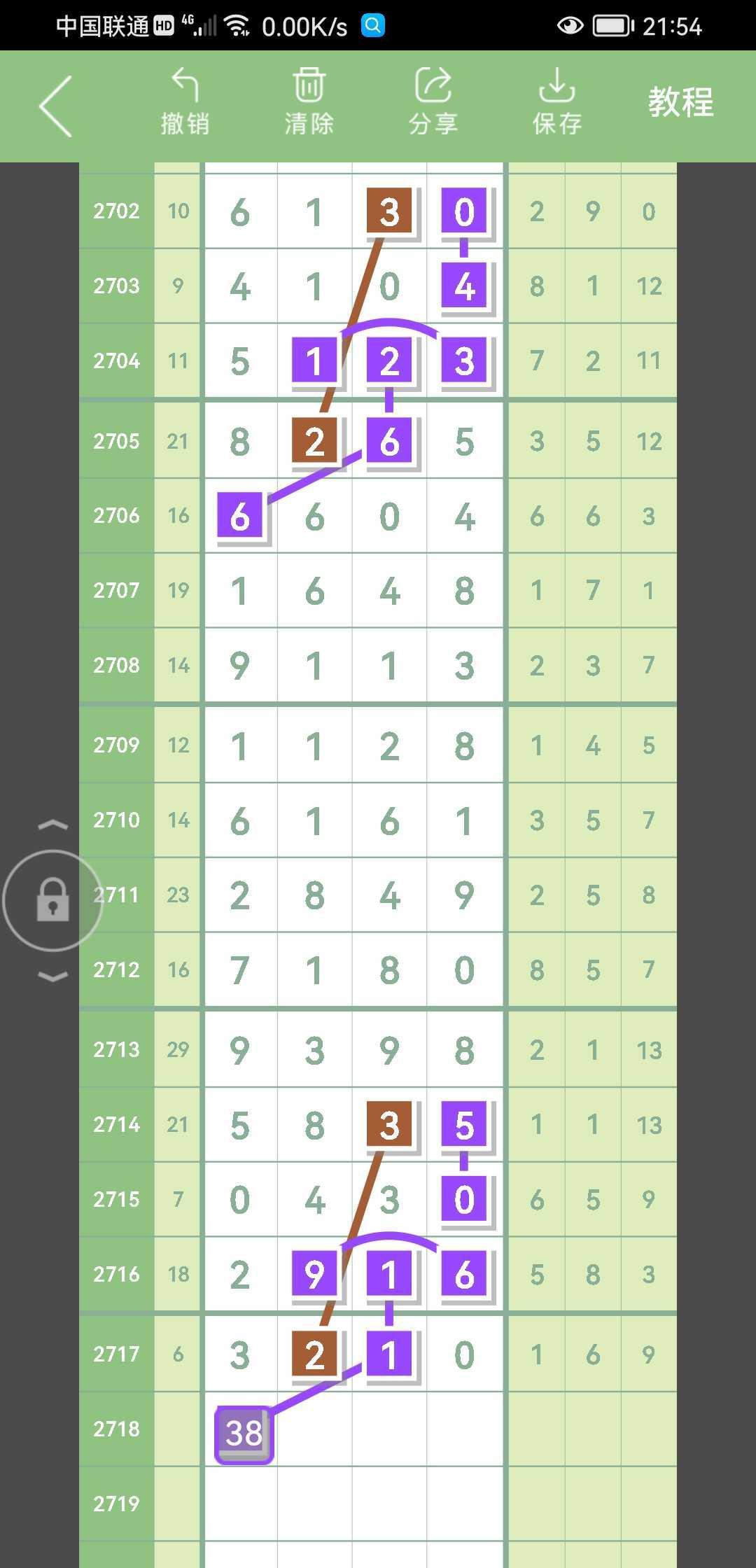Image resolution: width=756 pixels, height=1568 pixels.
Task: Tap the floating lock button
Action: [52, 900]
